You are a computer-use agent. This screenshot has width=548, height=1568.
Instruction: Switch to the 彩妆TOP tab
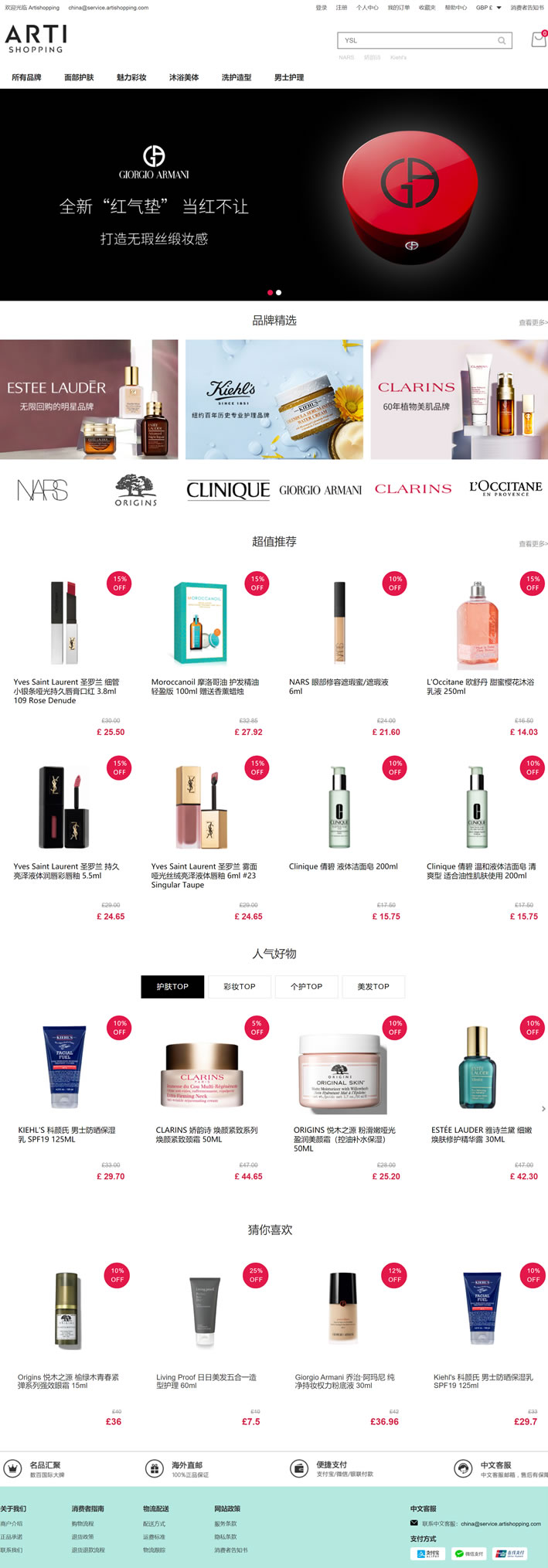tap(239, 987)
